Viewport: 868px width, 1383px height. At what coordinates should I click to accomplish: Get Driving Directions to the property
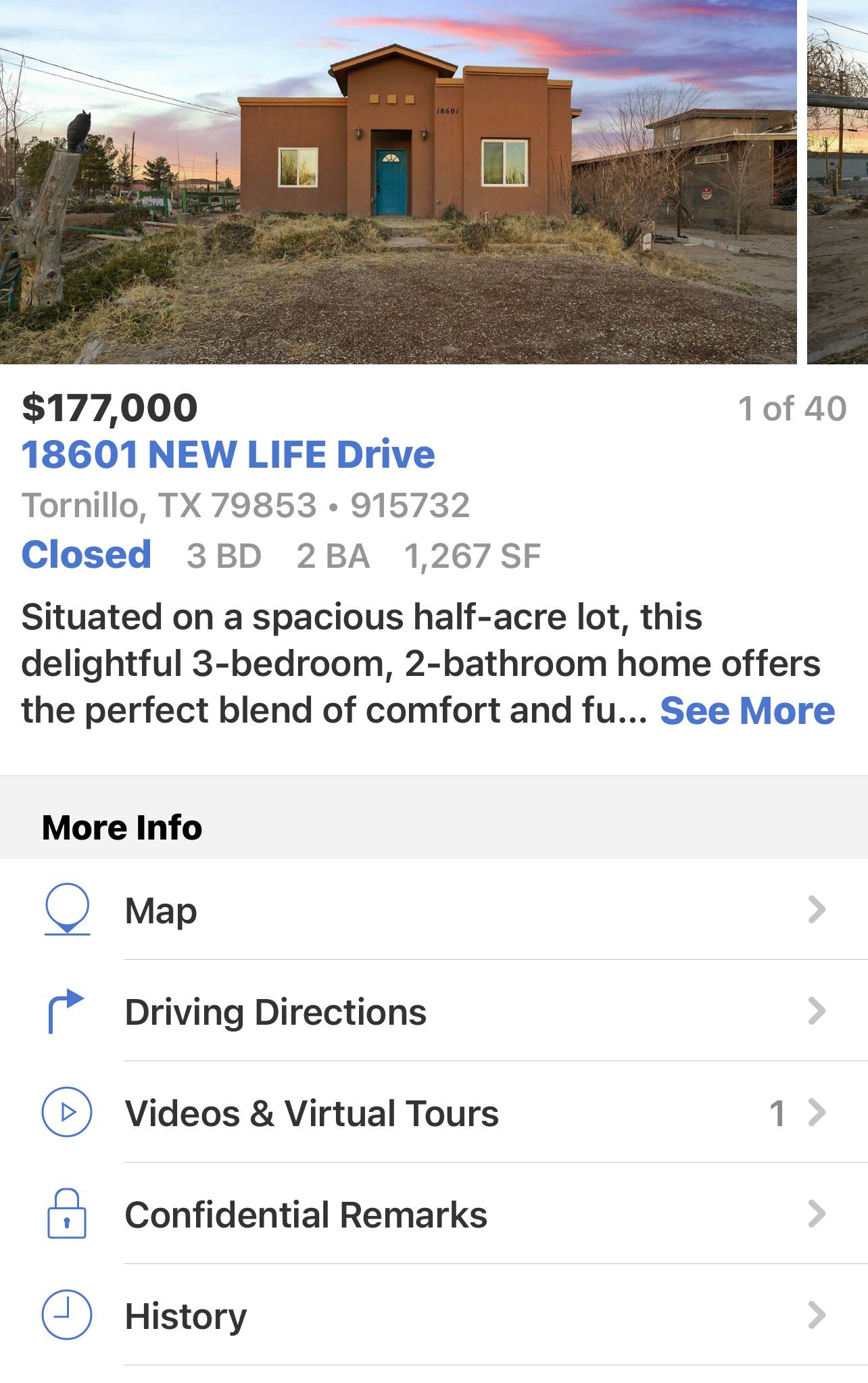pyautogui.click(x=433, y=1011)
